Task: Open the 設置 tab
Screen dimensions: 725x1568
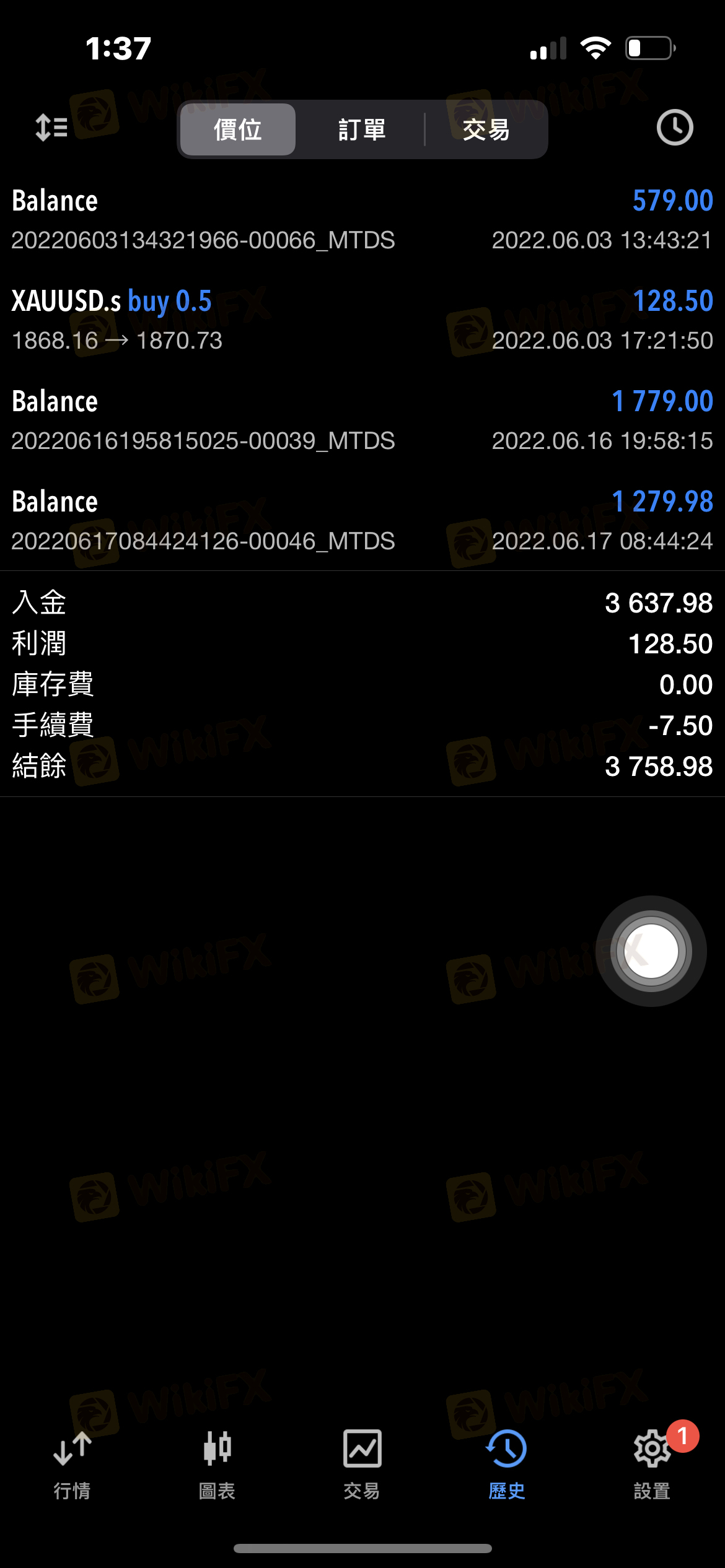Action: pyautogui.click(x=652, y=1464)
